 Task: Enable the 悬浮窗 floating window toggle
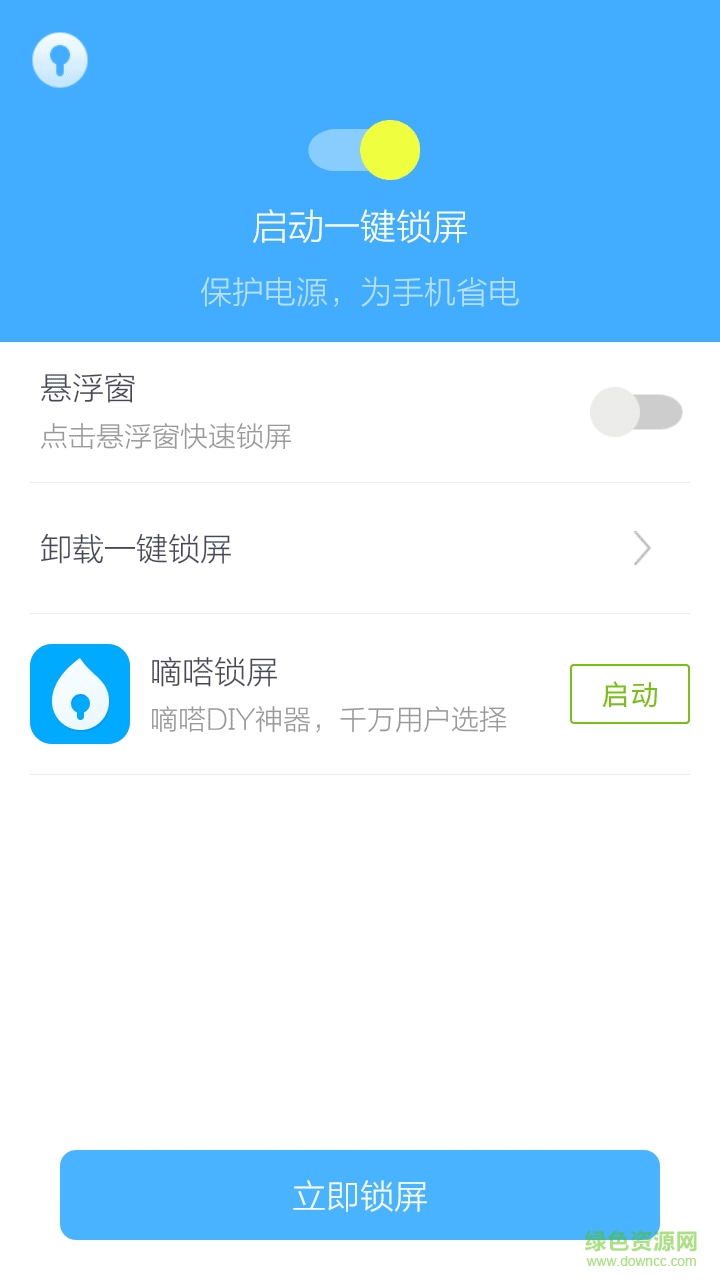tap(637, 411)
